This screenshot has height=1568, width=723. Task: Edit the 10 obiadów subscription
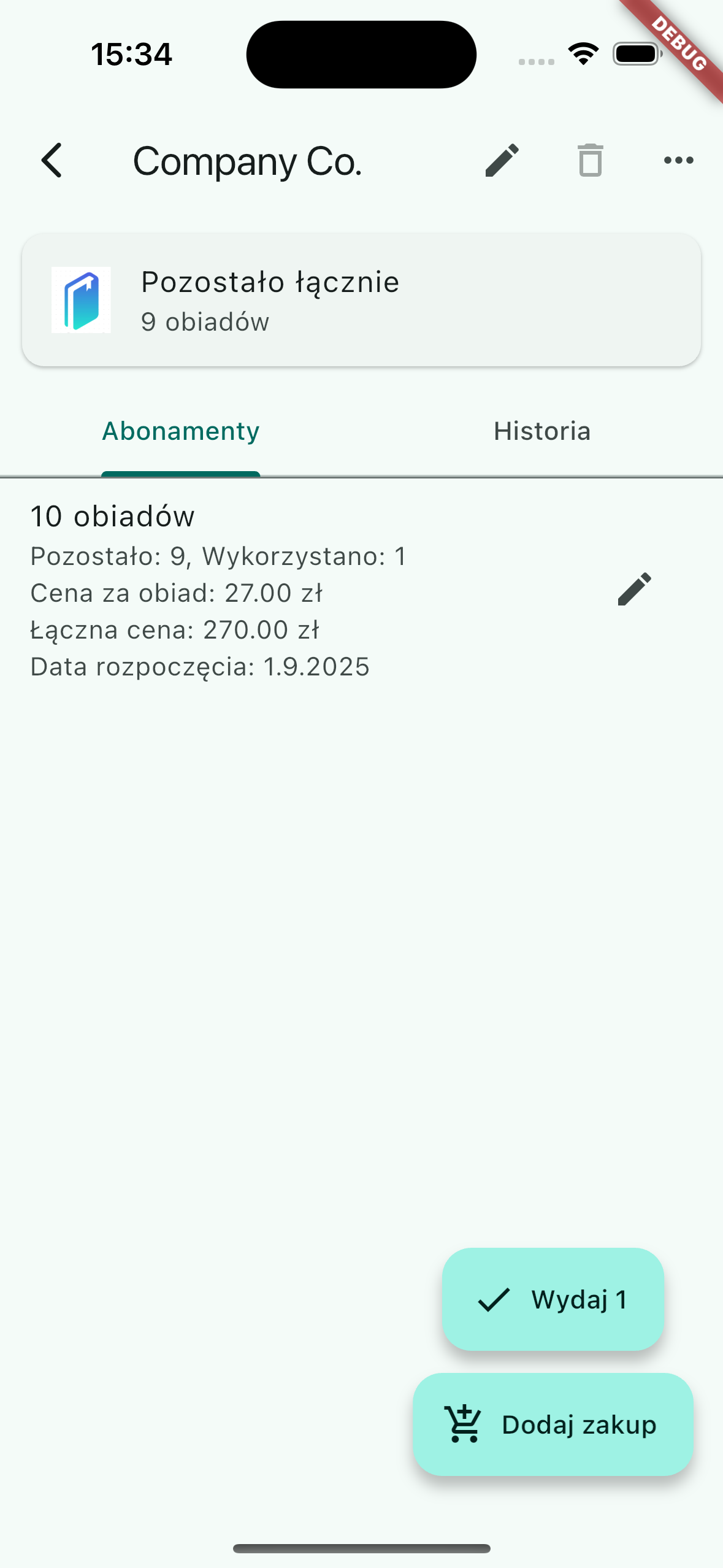[634, 590]
